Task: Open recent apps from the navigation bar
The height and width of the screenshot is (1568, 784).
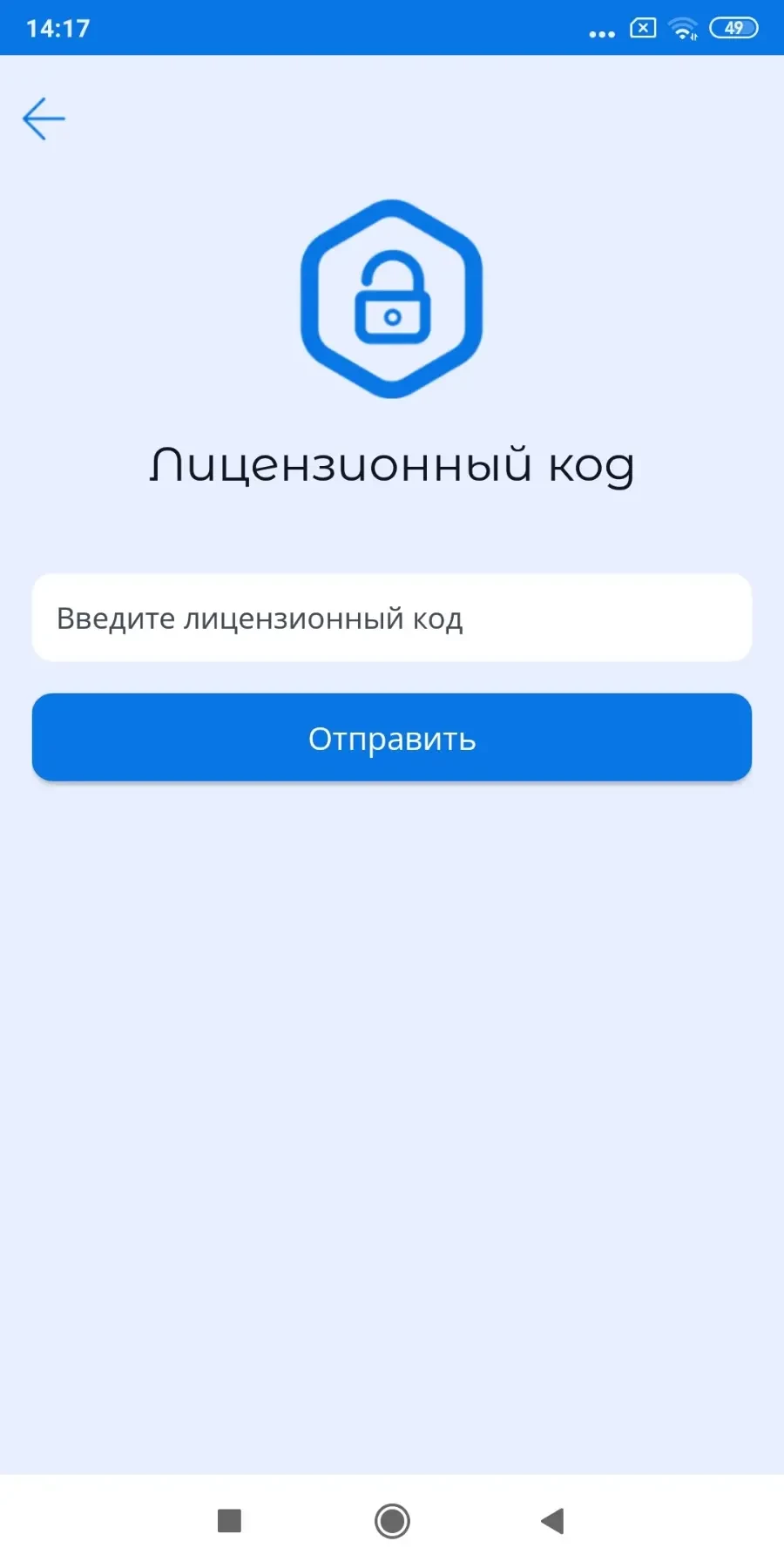Action: coord(229,1521)
